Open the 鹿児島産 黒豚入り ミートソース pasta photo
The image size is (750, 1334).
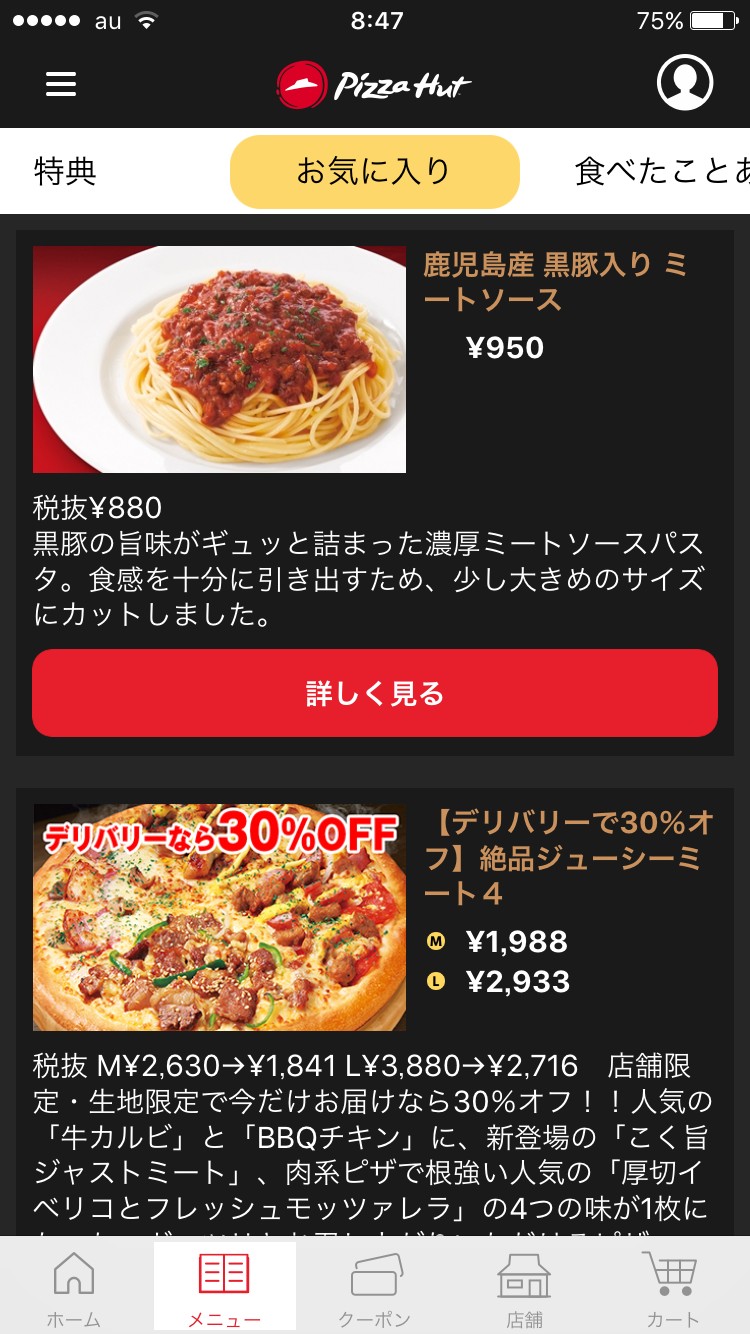(220, 359)
